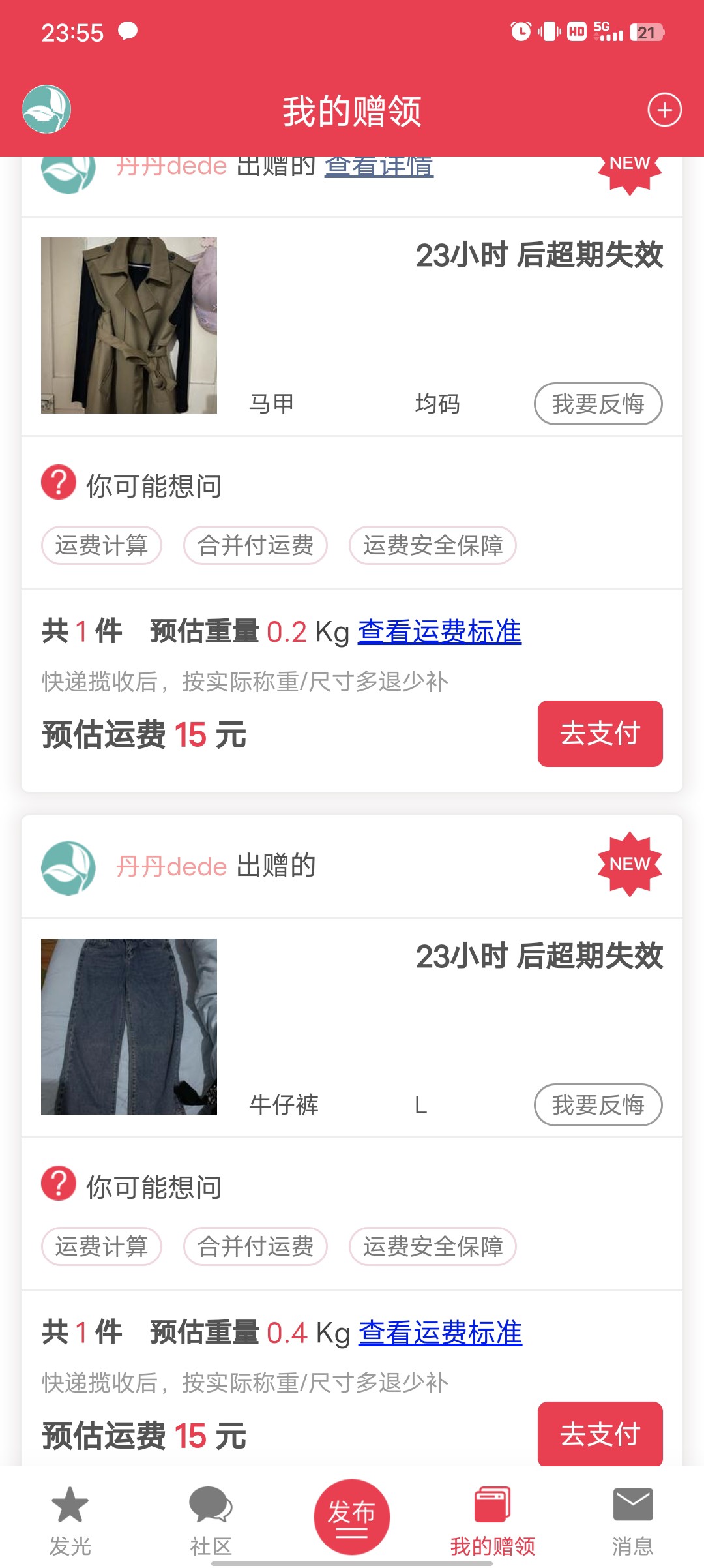Open the 牛仔裤 jeans photo

coord(129,1027)
